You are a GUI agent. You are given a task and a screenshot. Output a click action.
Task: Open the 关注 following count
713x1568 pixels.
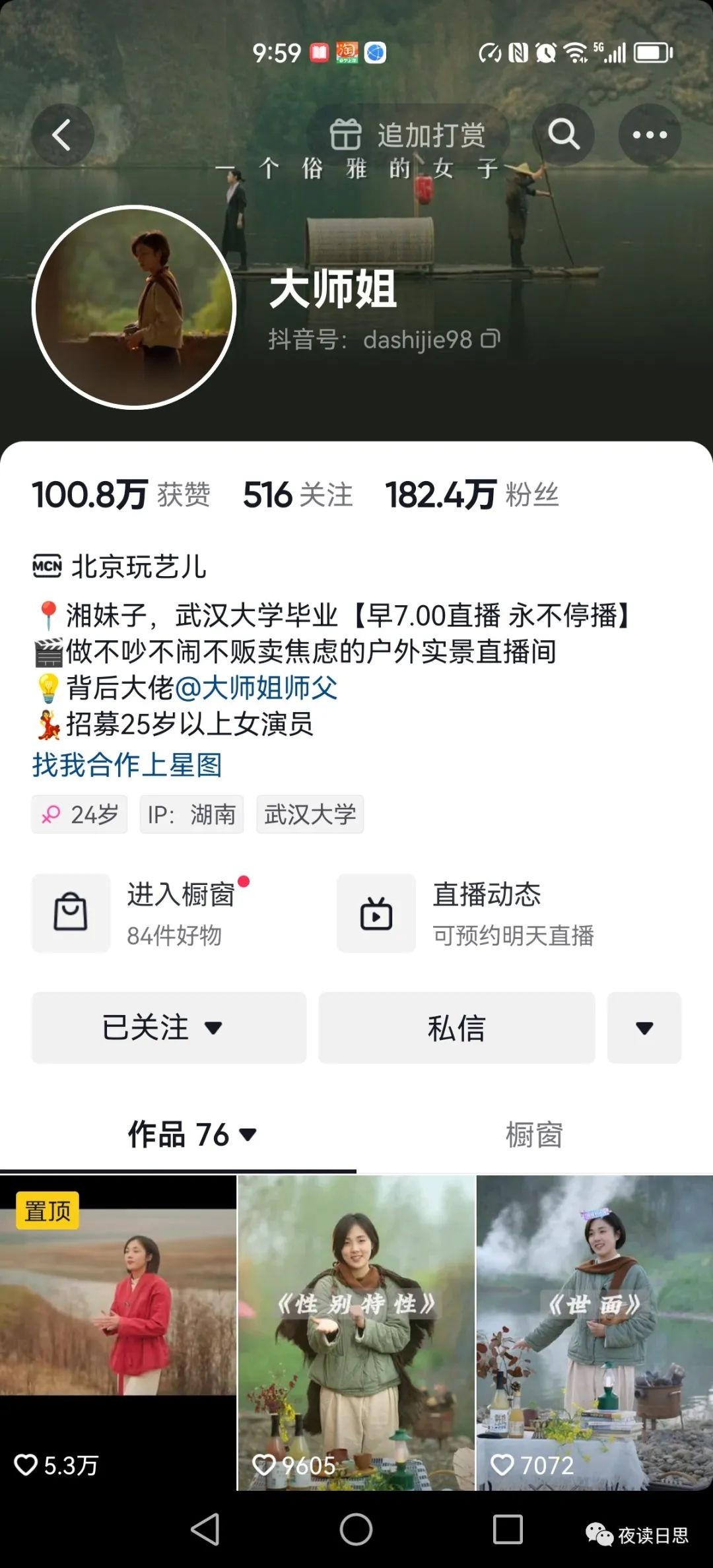click(x=298, y=495)
